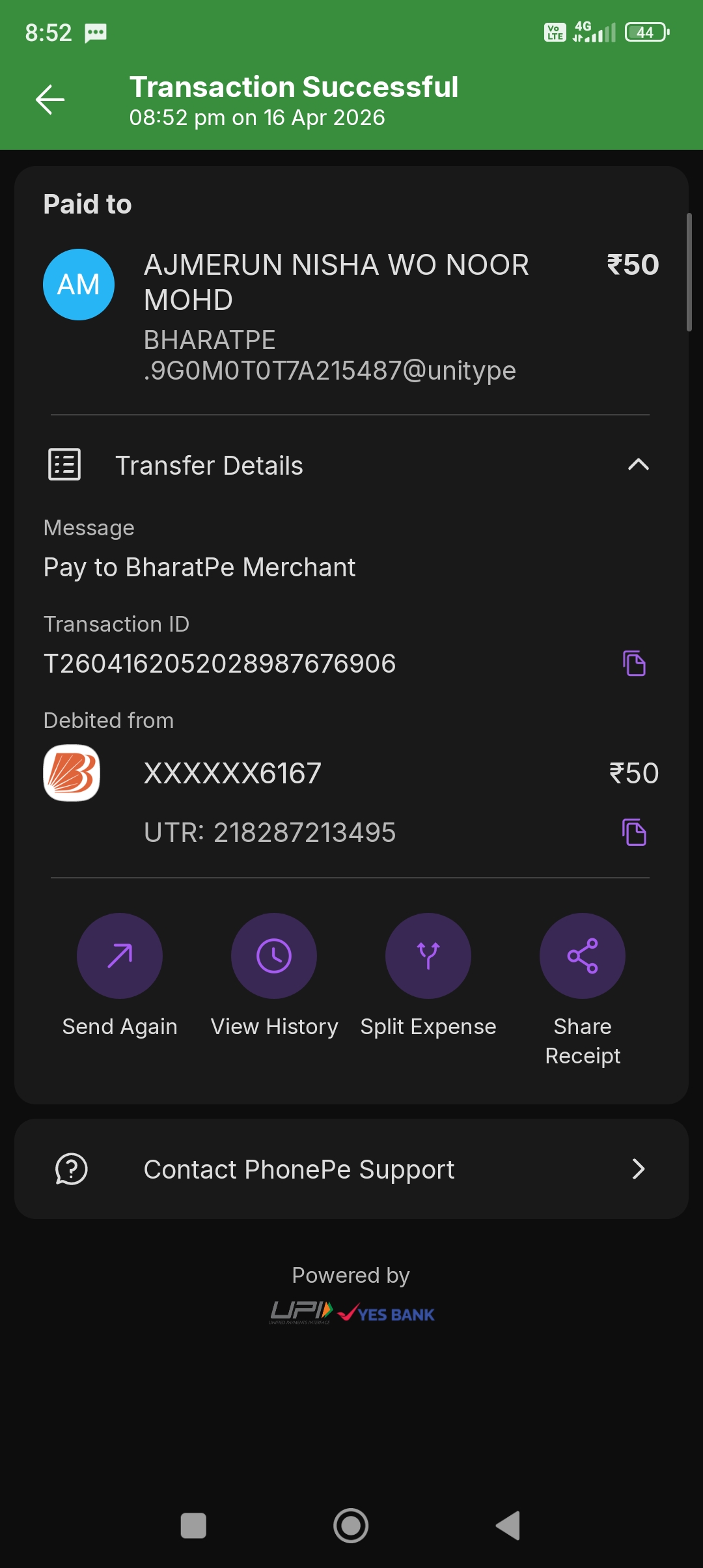Open View History
The height and width of the screenshot is (1568, 703).
coord(274,956)
